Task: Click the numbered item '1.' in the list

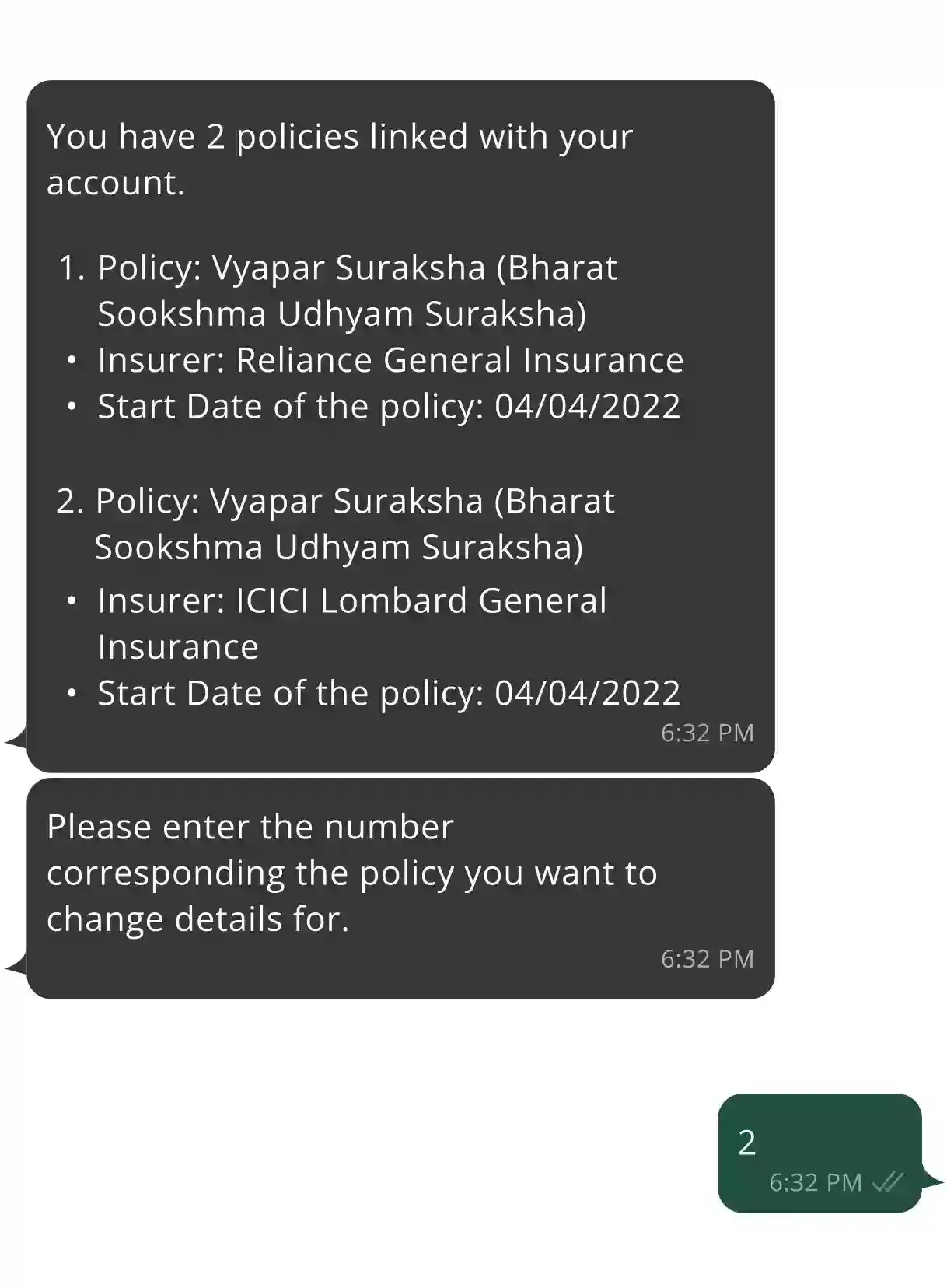Action: [x=72, y=268]
